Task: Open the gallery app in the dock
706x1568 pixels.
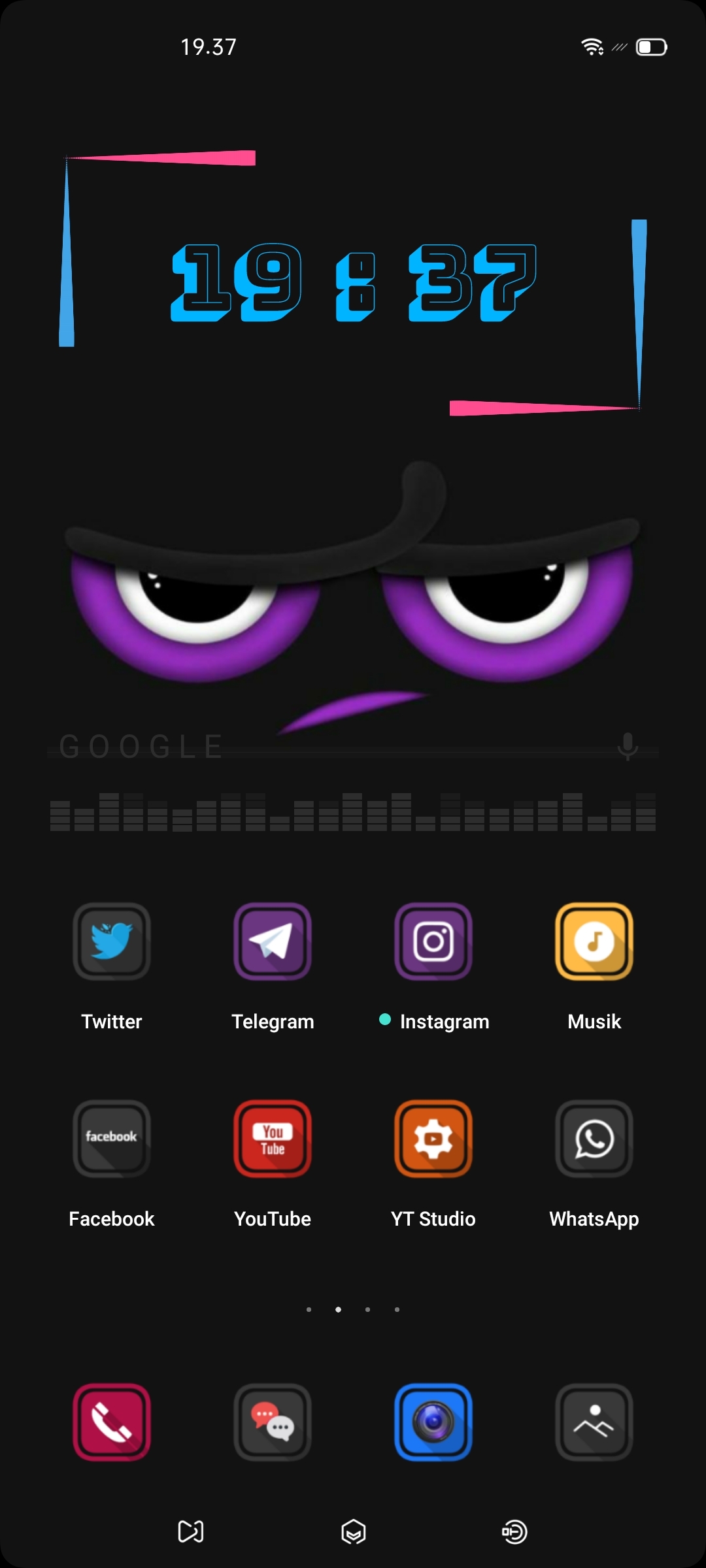Action: (594, 1422)
